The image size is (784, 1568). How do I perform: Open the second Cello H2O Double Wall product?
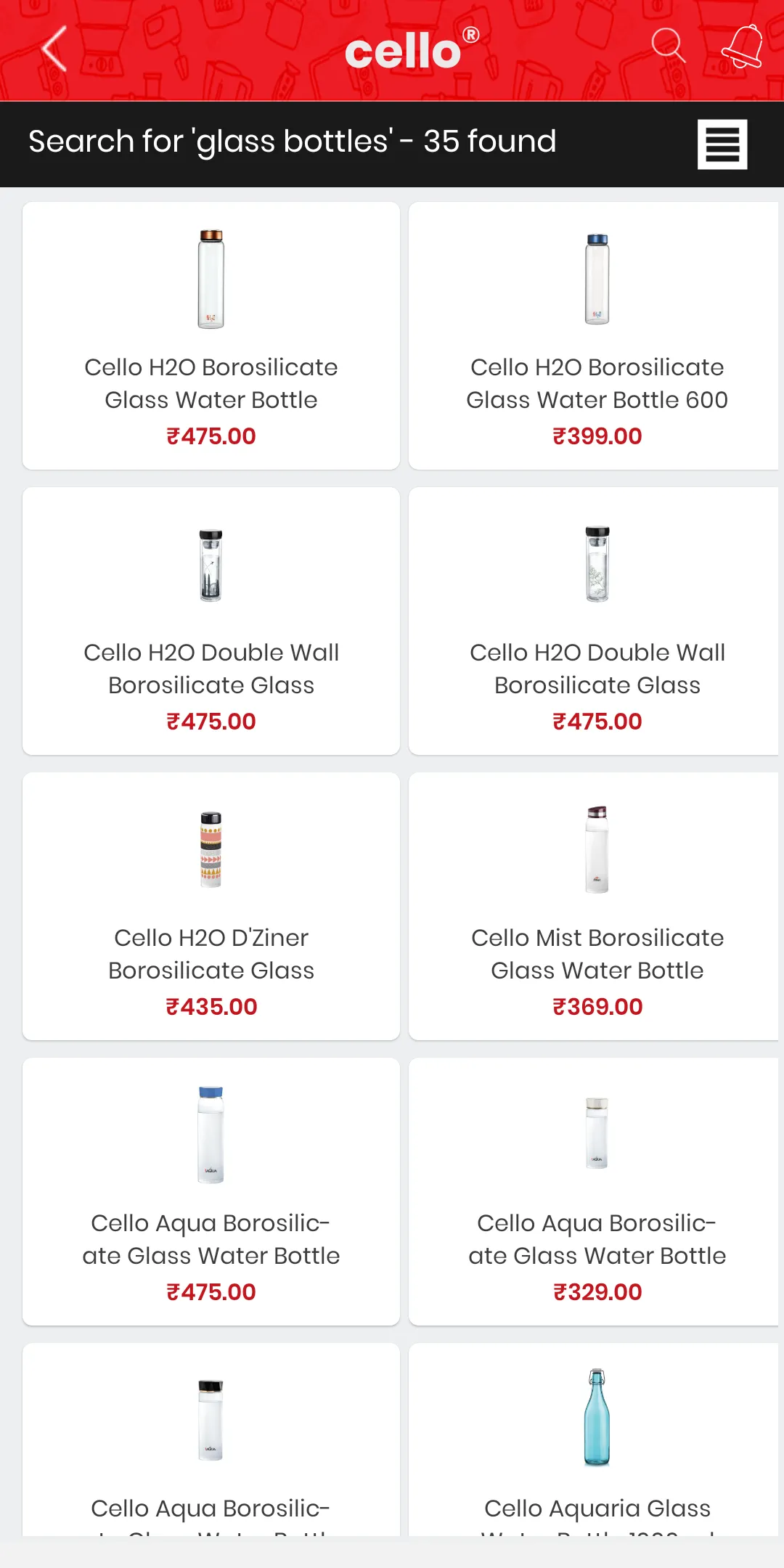[597, 621]
